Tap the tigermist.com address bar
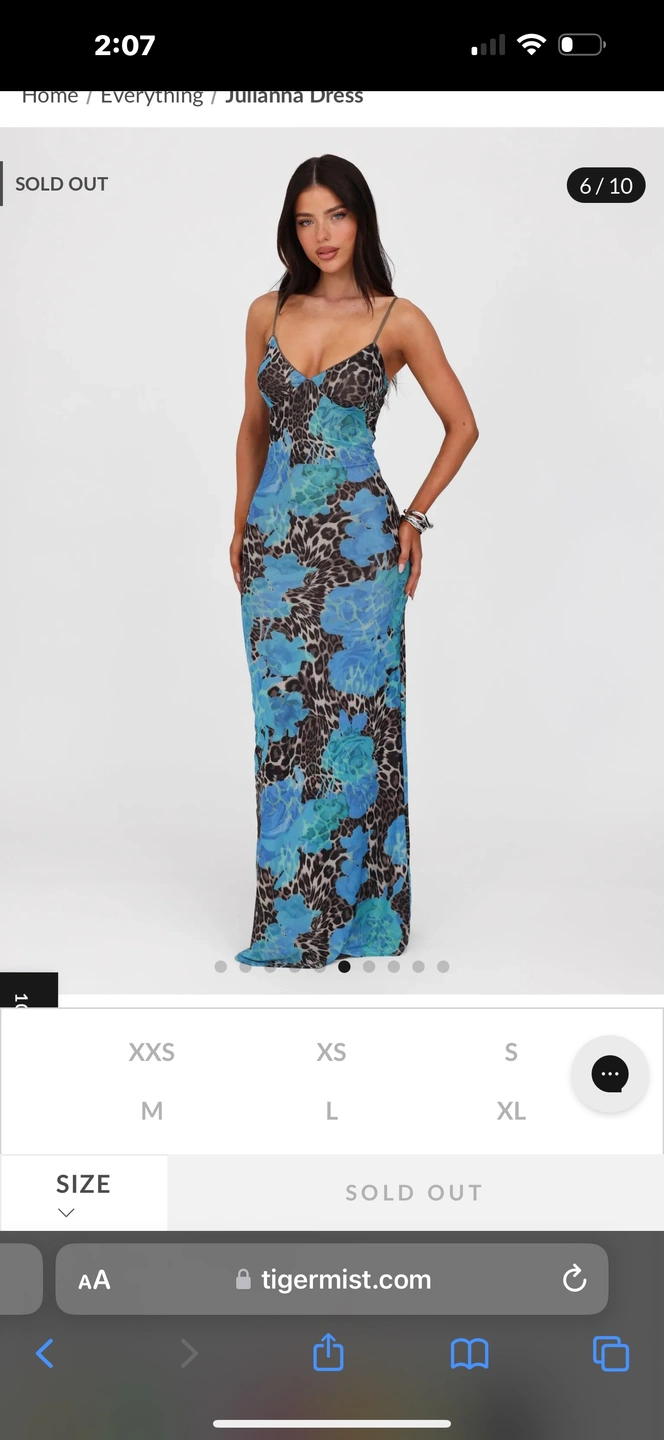 (345, 1279)
